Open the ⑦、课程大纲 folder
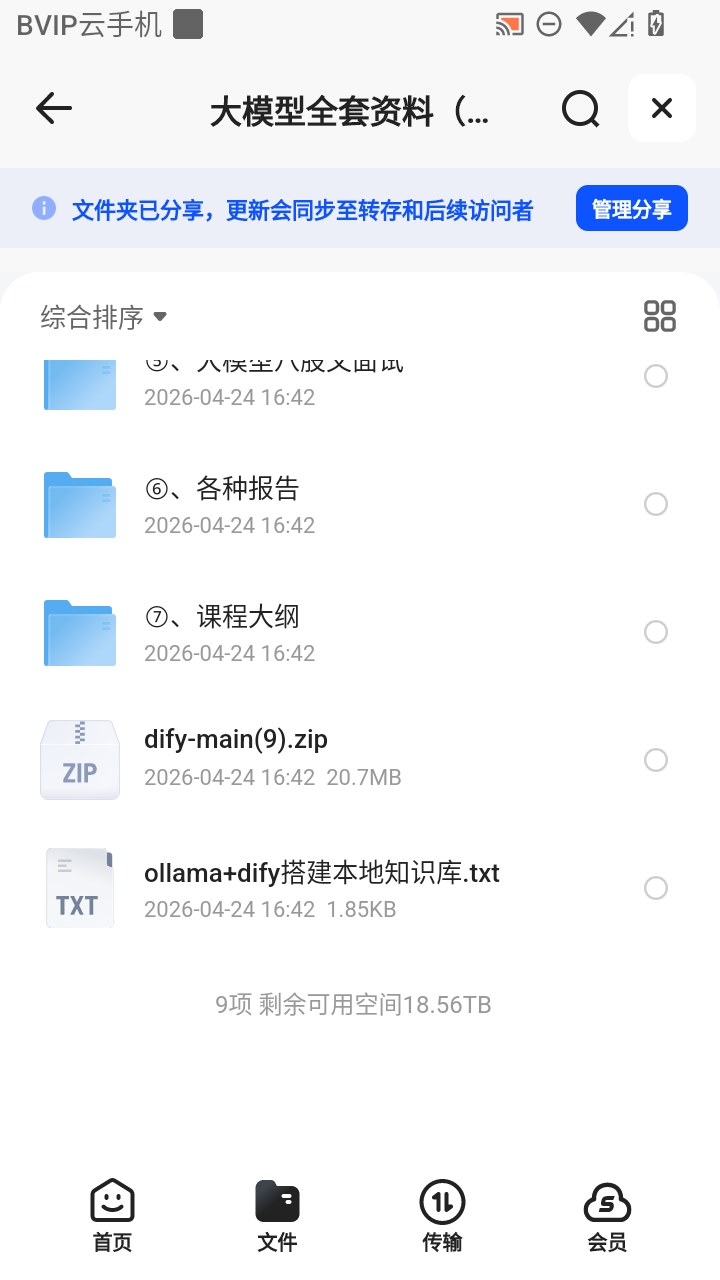Image resolution: width=720 pixels, height=1280 pixels. [x=360, y=632]
